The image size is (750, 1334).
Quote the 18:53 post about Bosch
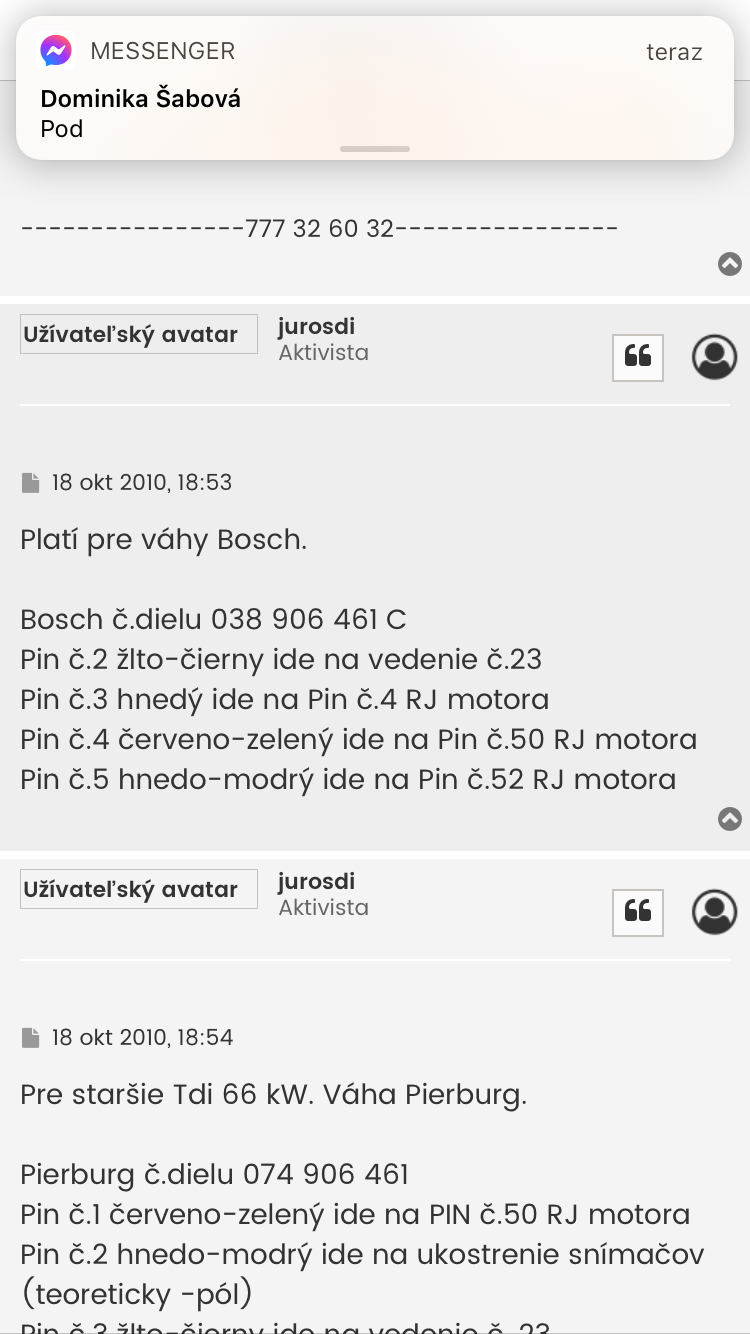tap(638, 356)
